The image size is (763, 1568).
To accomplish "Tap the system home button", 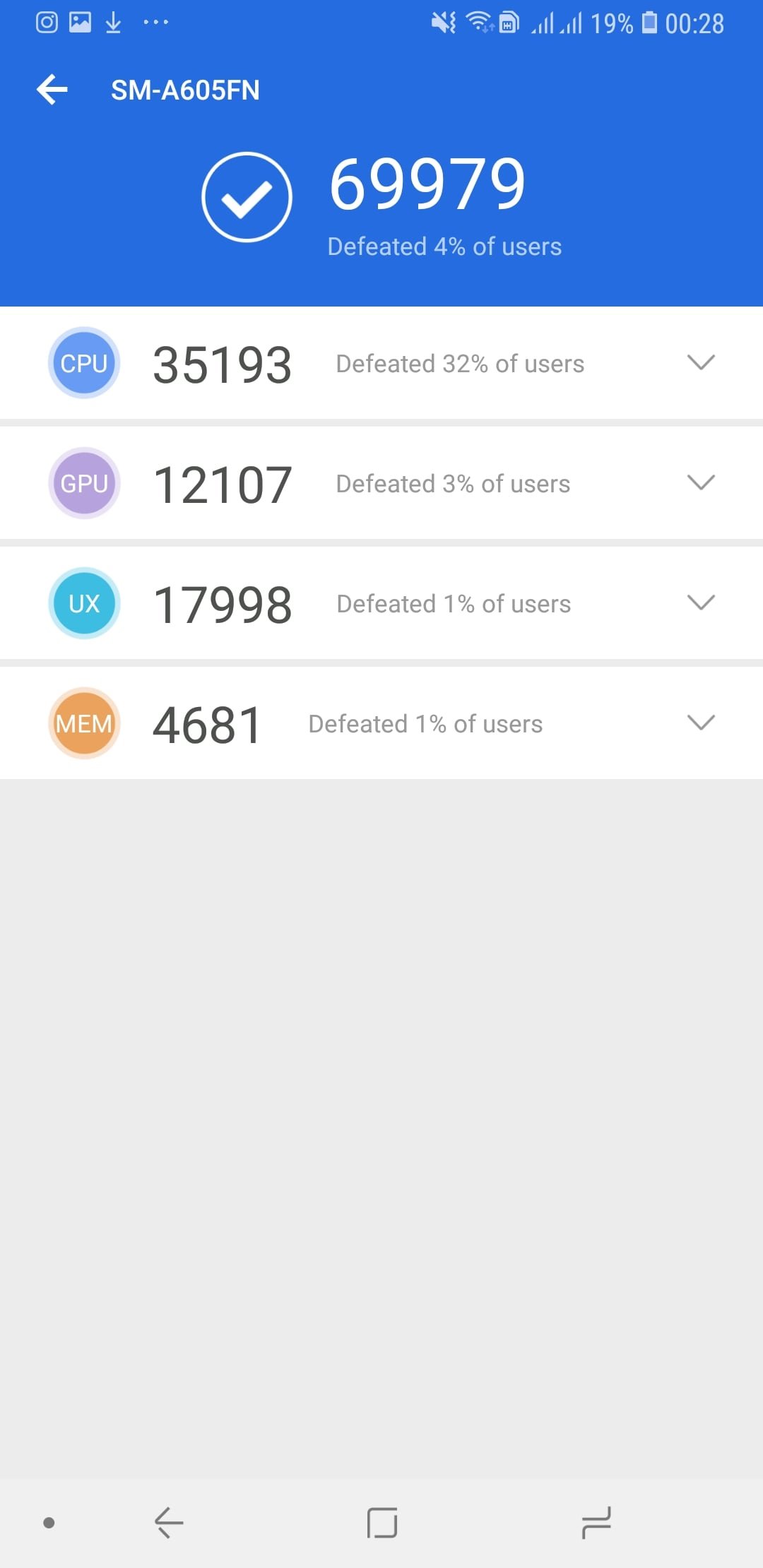I will 382,1522.
